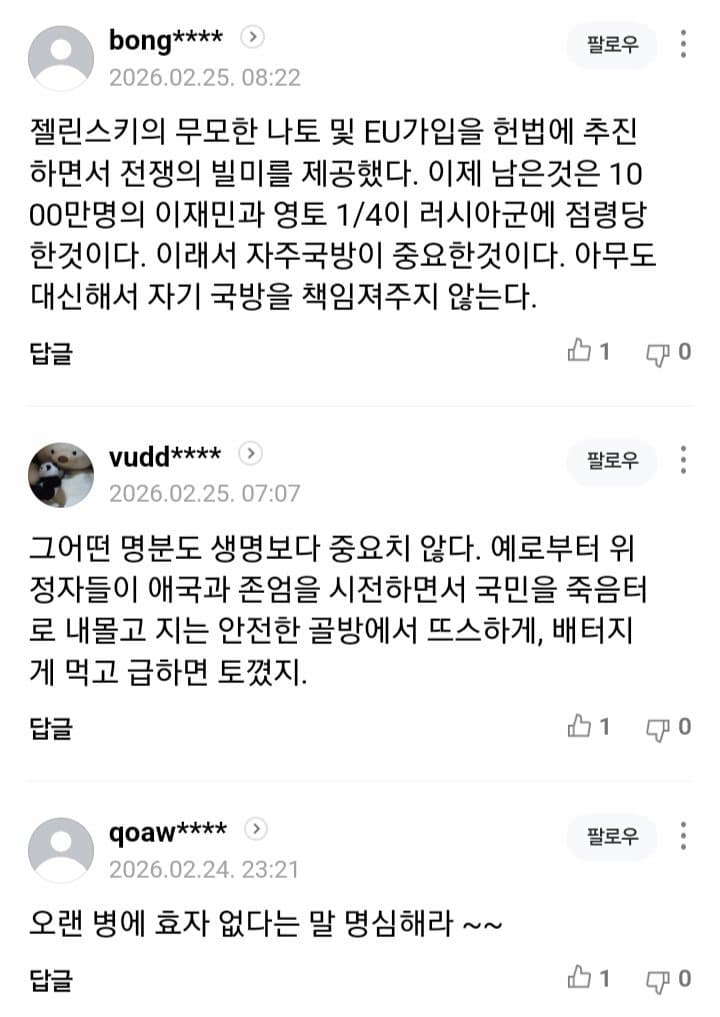Open qoaw****'s profile arrow
This screenshot has height=1017, width=720.
257,830
